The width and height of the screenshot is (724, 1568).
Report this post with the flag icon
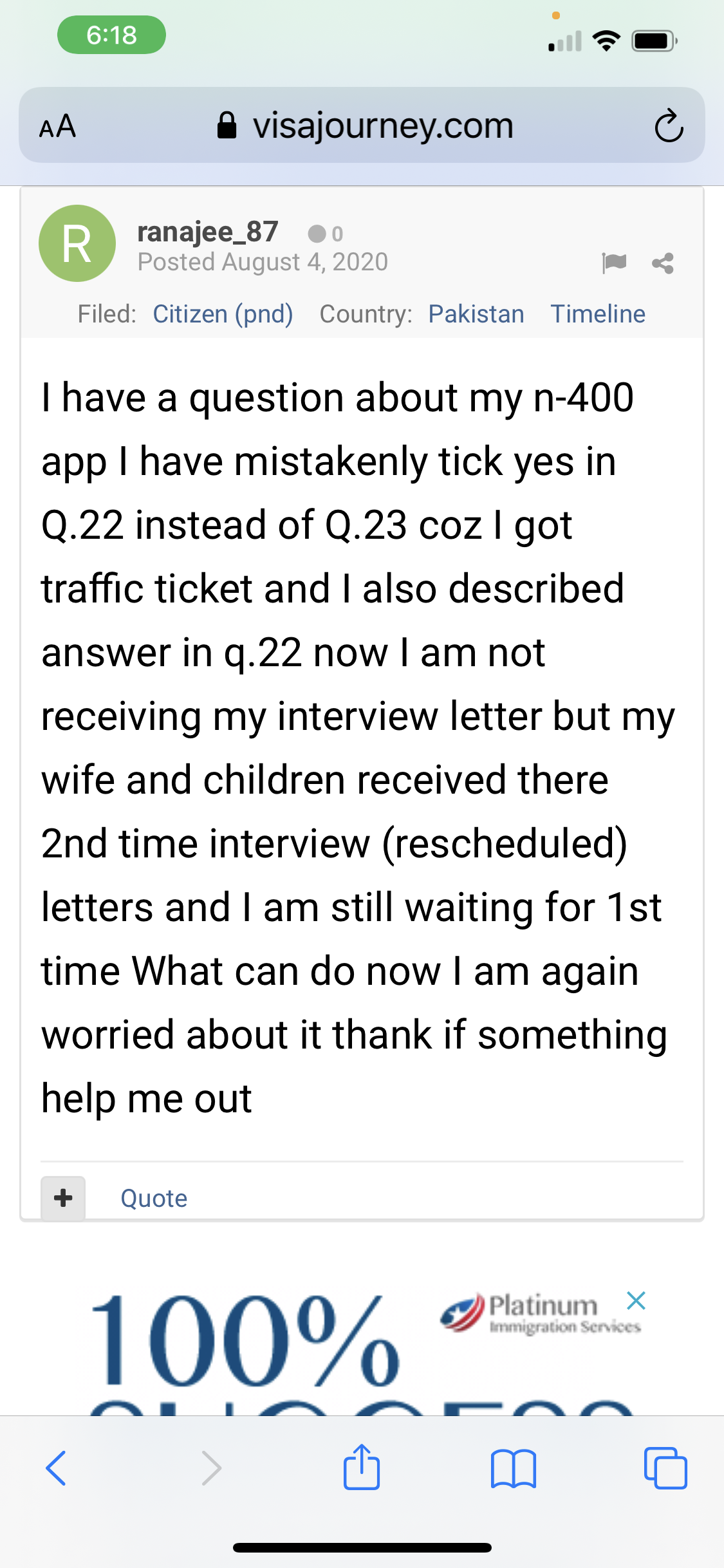click(x=614, y=263)
